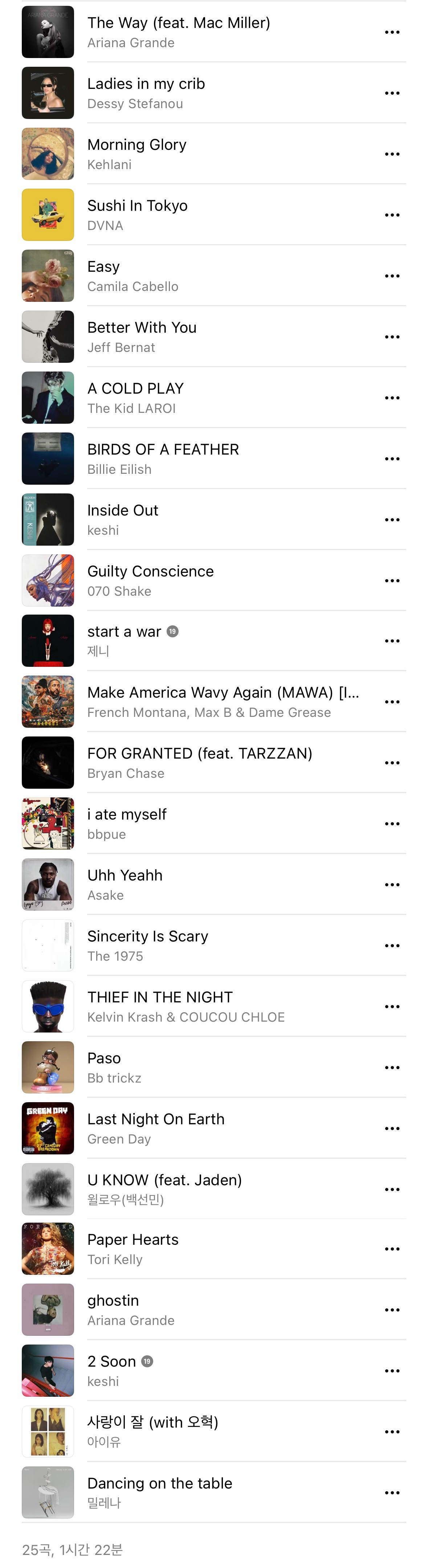
Task: Open more options for Sincerity Is Scary
Action: click(392, 945)
